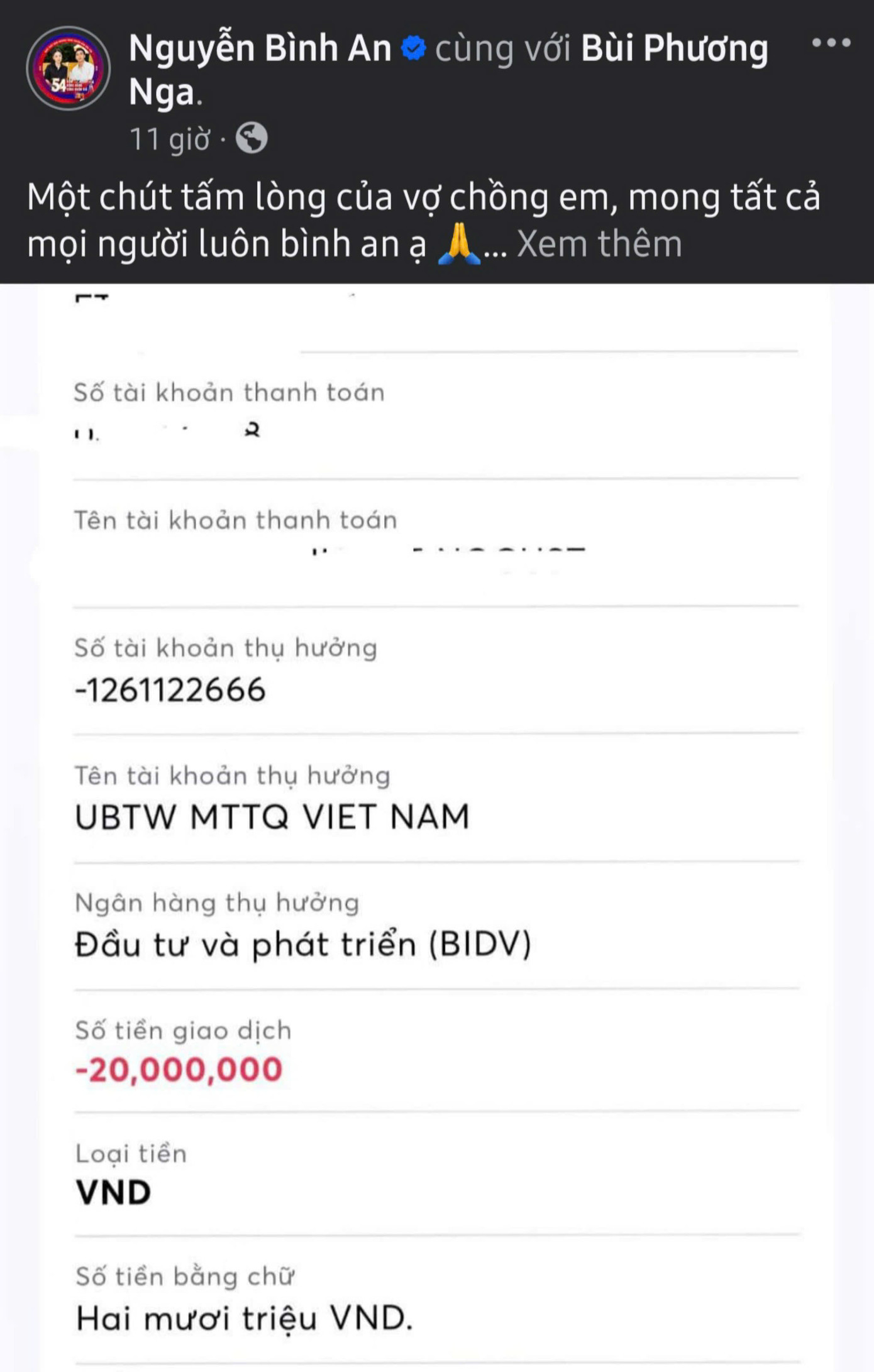The width and height of the screenshot is (874, 1372).
Task: Select the beneficiary account number -1261122666
Action: point(170,689)
